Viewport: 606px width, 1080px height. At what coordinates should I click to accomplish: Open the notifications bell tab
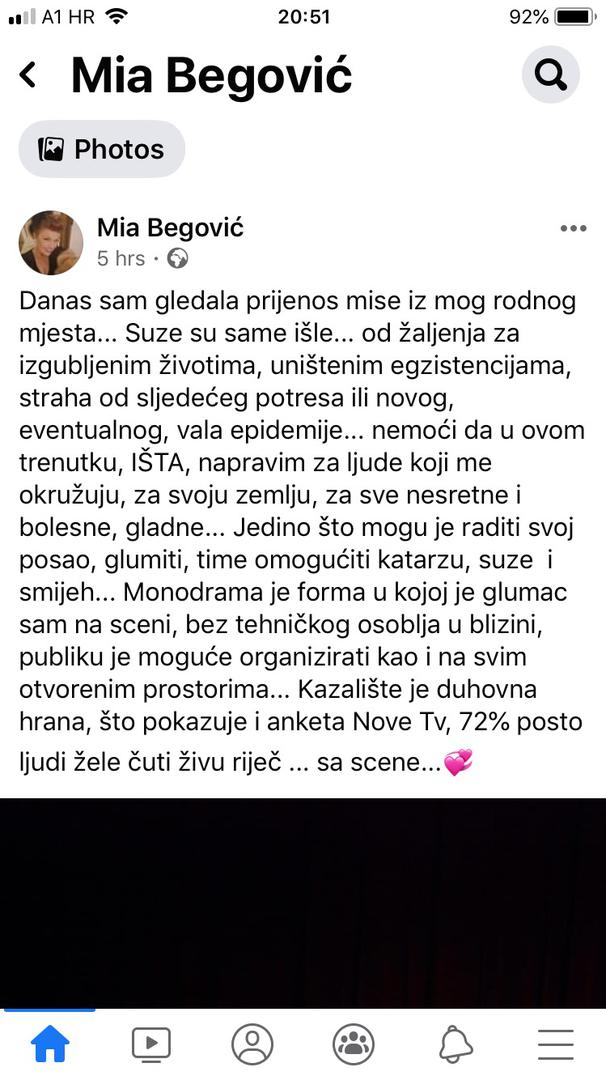455,1044
